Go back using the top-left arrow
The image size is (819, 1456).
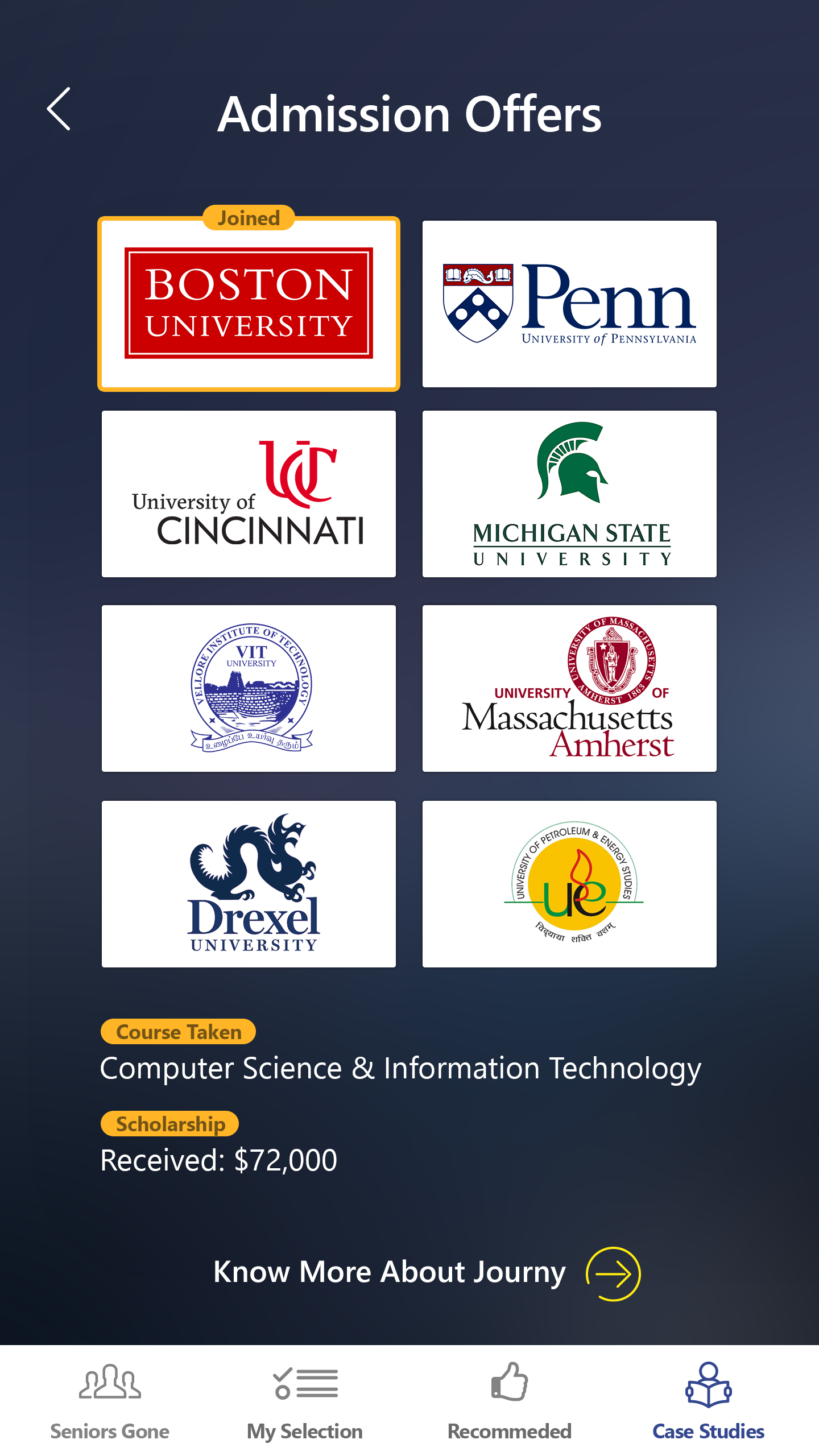pyautogui.click(x=59, y=109)
